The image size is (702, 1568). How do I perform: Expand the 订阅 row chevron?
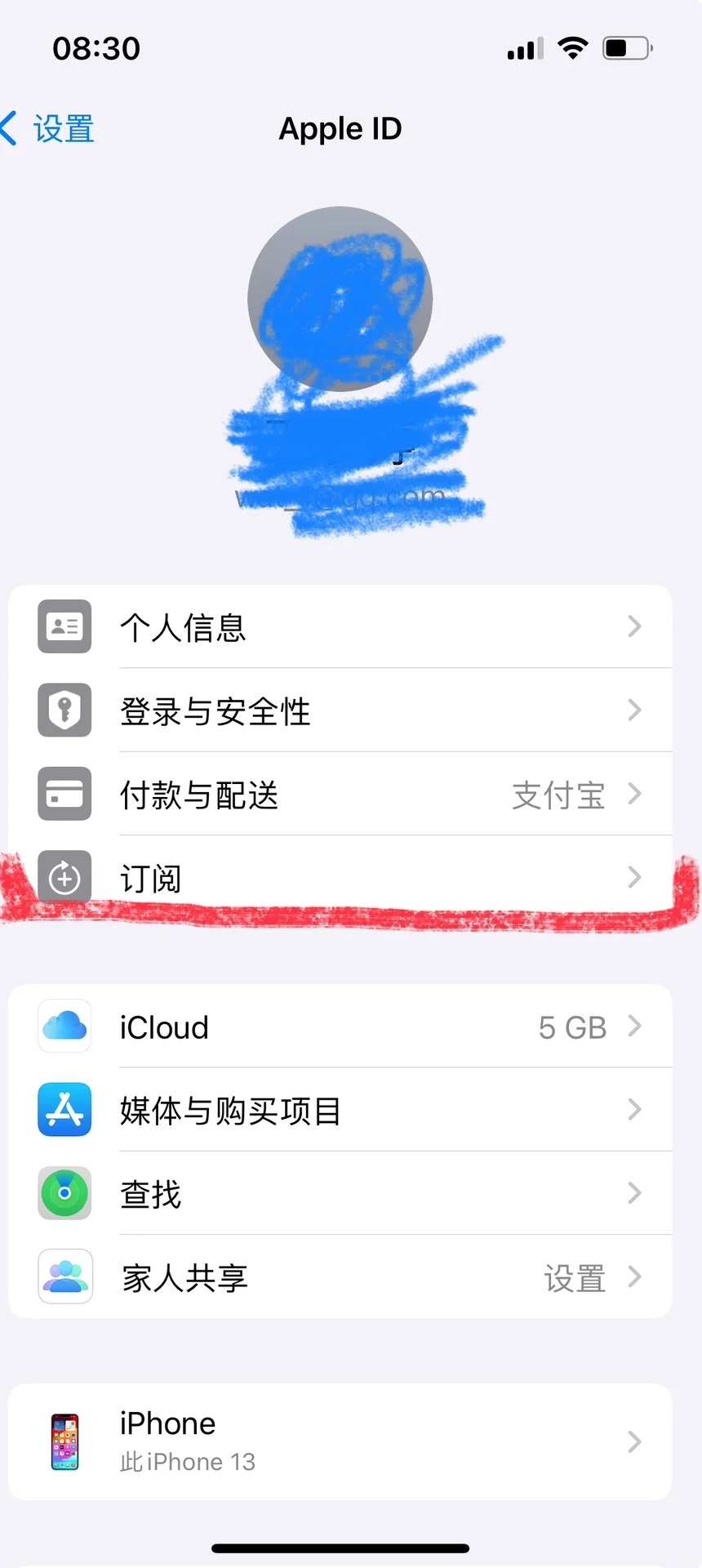pyautogui.click(x=635, y=877)
